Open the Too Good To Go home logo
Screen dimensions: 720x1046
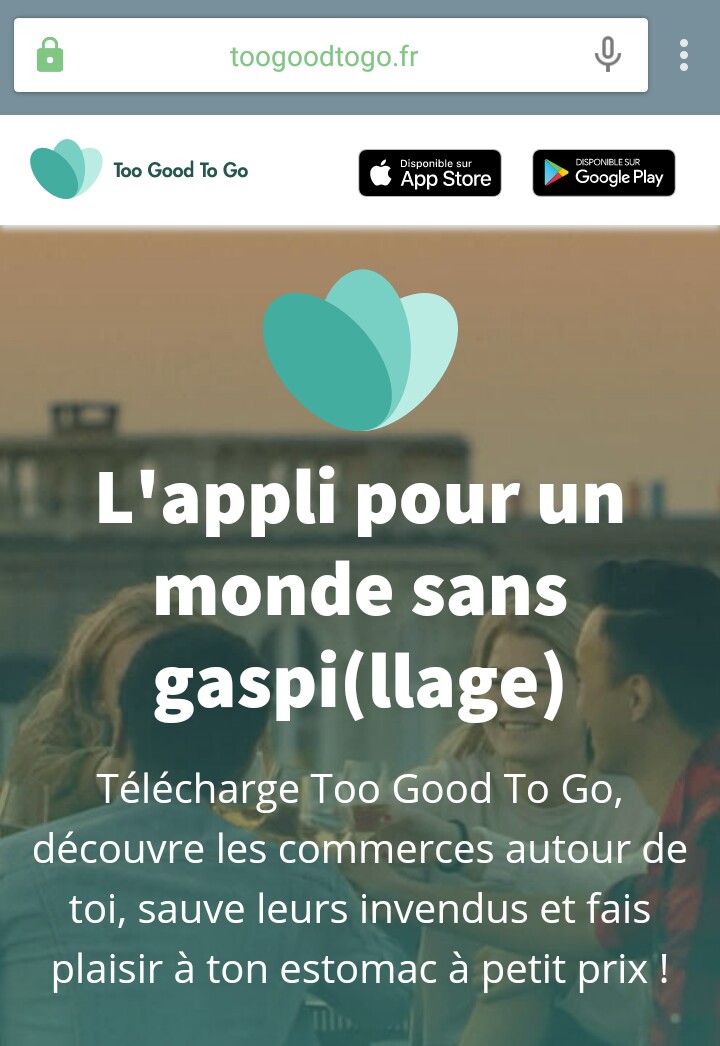139,169
